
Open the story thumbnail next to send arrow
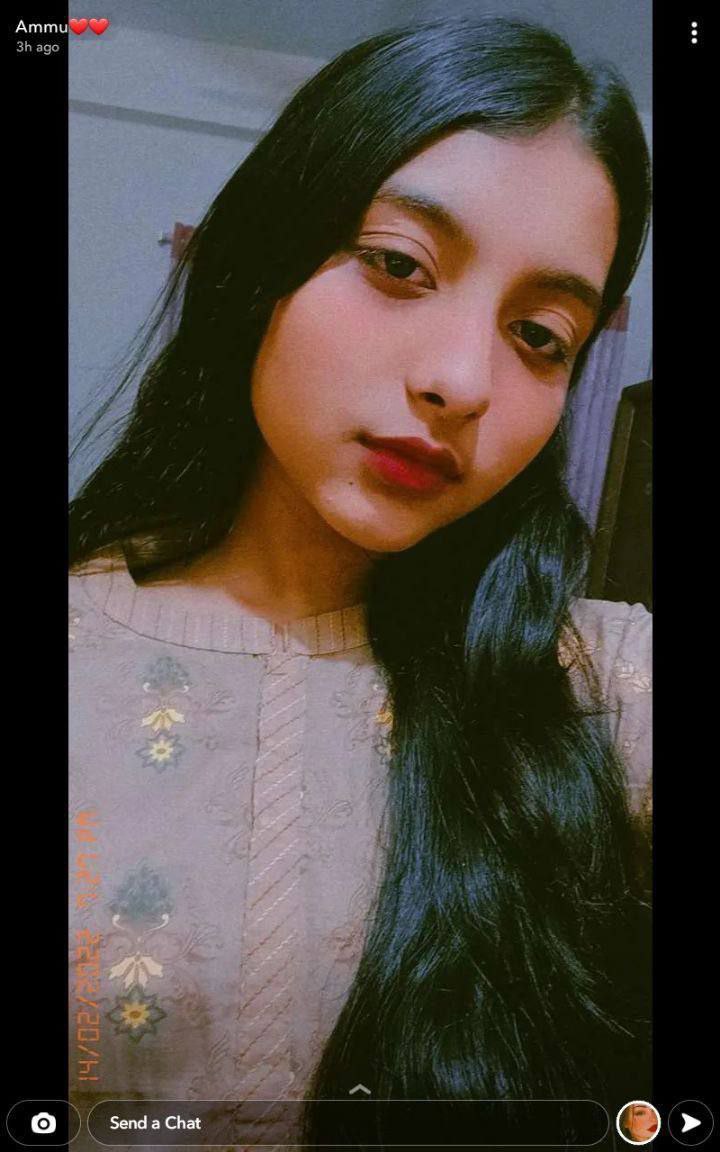[x=638, y=1123]
